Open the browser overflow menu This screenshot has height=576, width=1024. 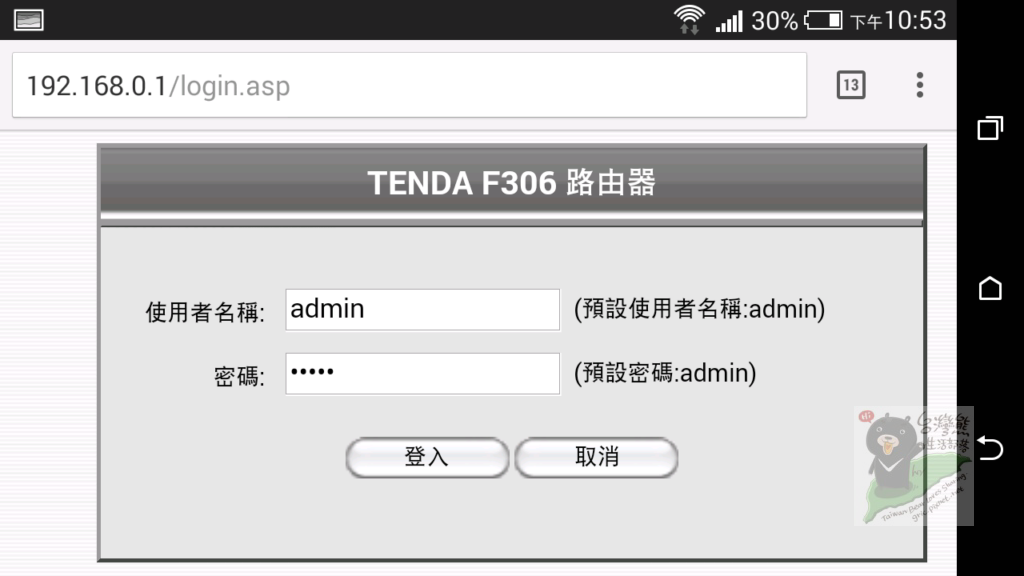[920, 86]
